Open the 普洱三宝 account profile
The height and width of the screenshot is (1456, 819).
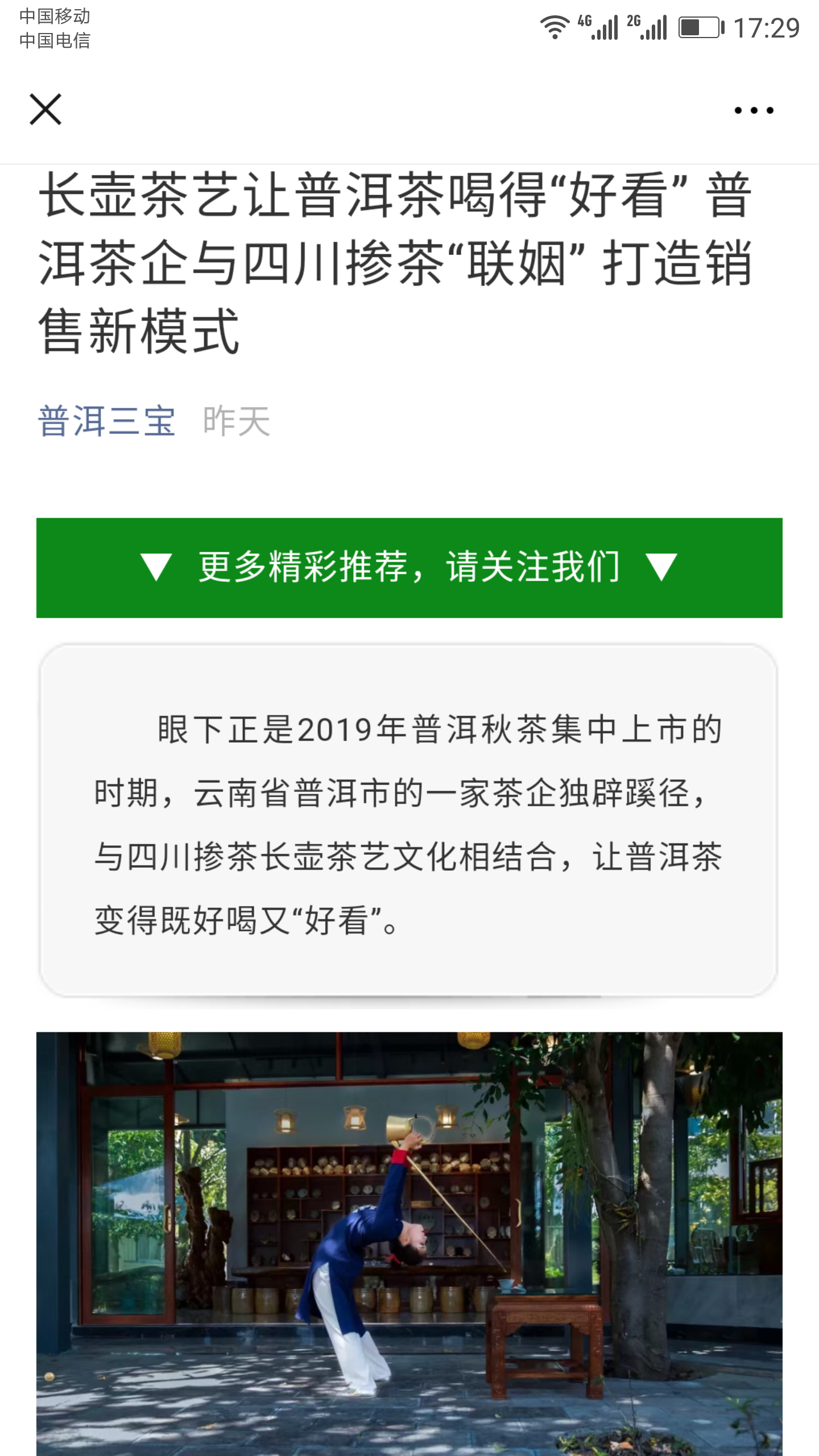click(x=106, y=421)
